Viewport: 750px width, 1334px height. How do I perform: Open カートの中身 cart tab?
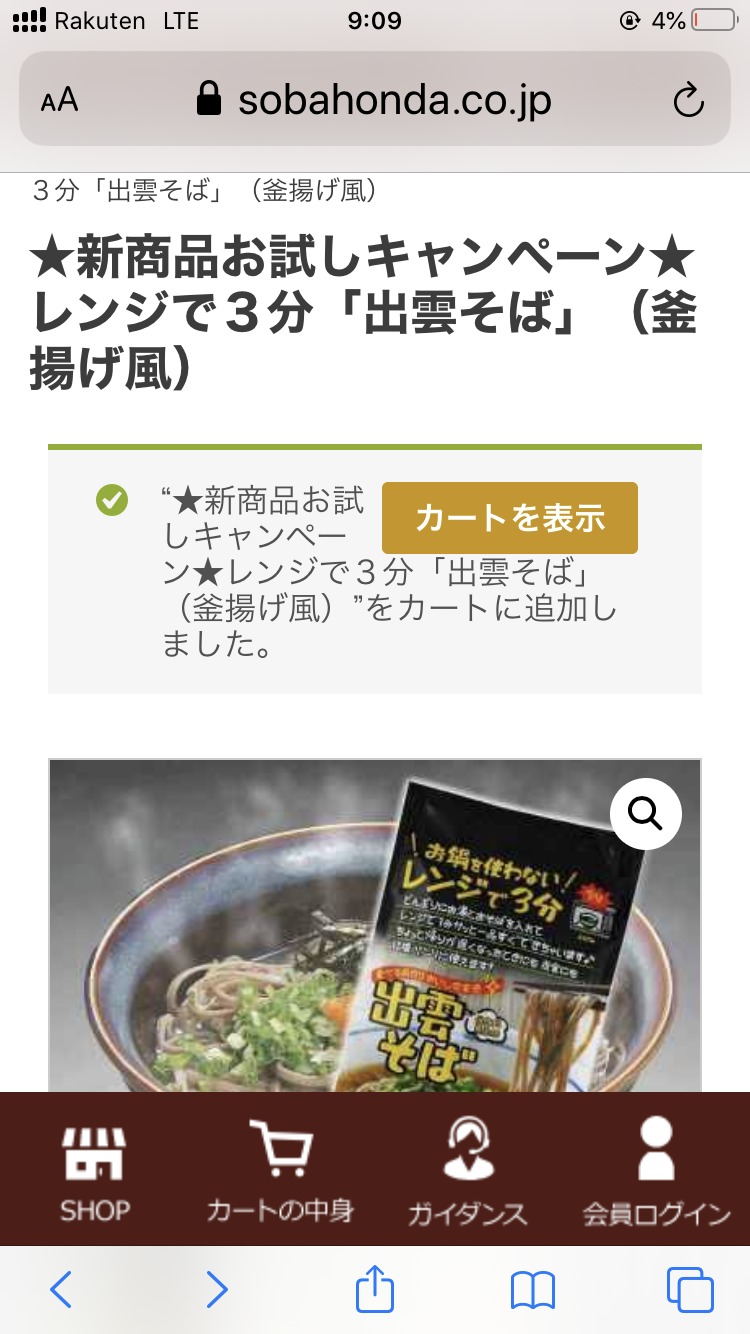(x=280, y=1170)
